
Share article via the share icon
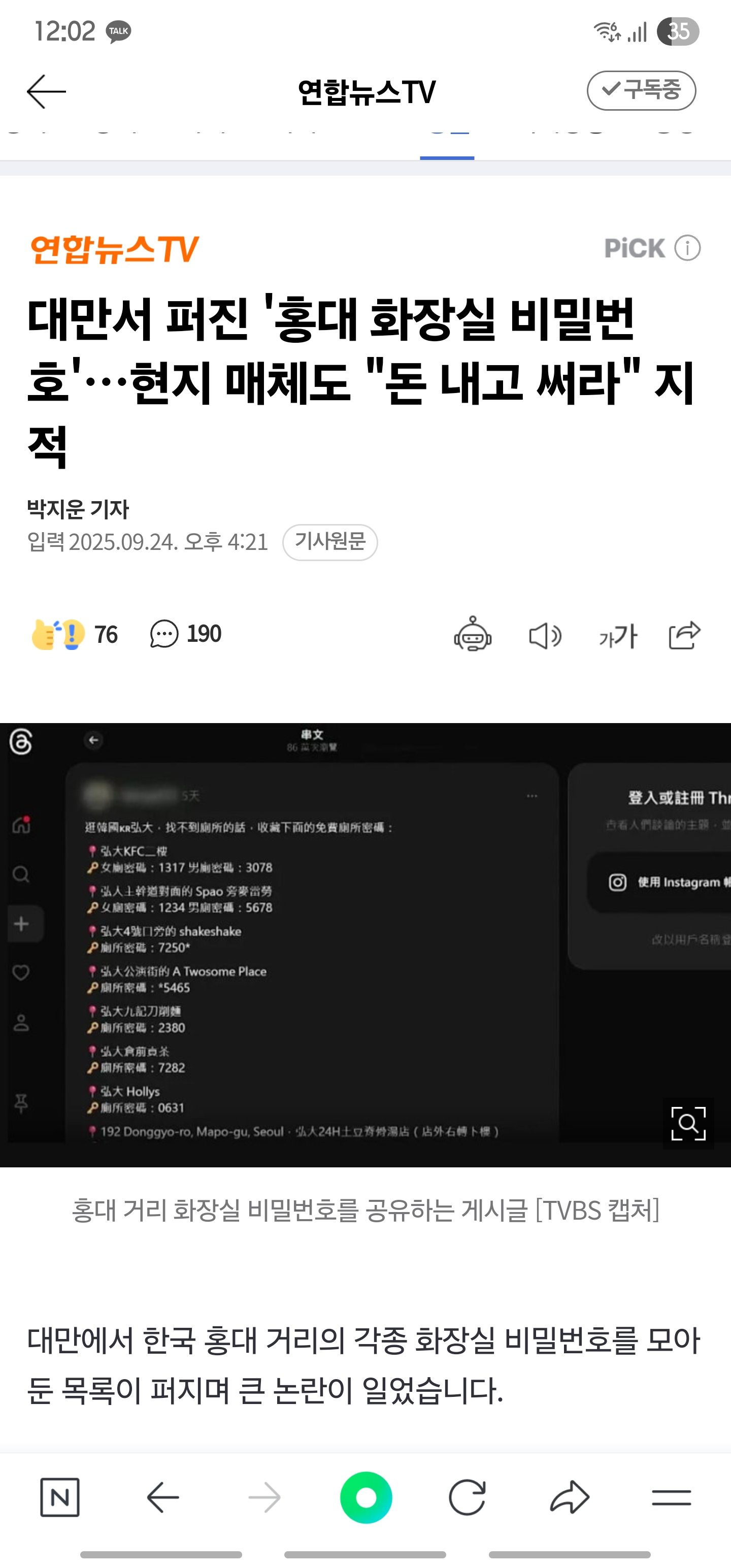pyautogui.click(x=685, y=636)
